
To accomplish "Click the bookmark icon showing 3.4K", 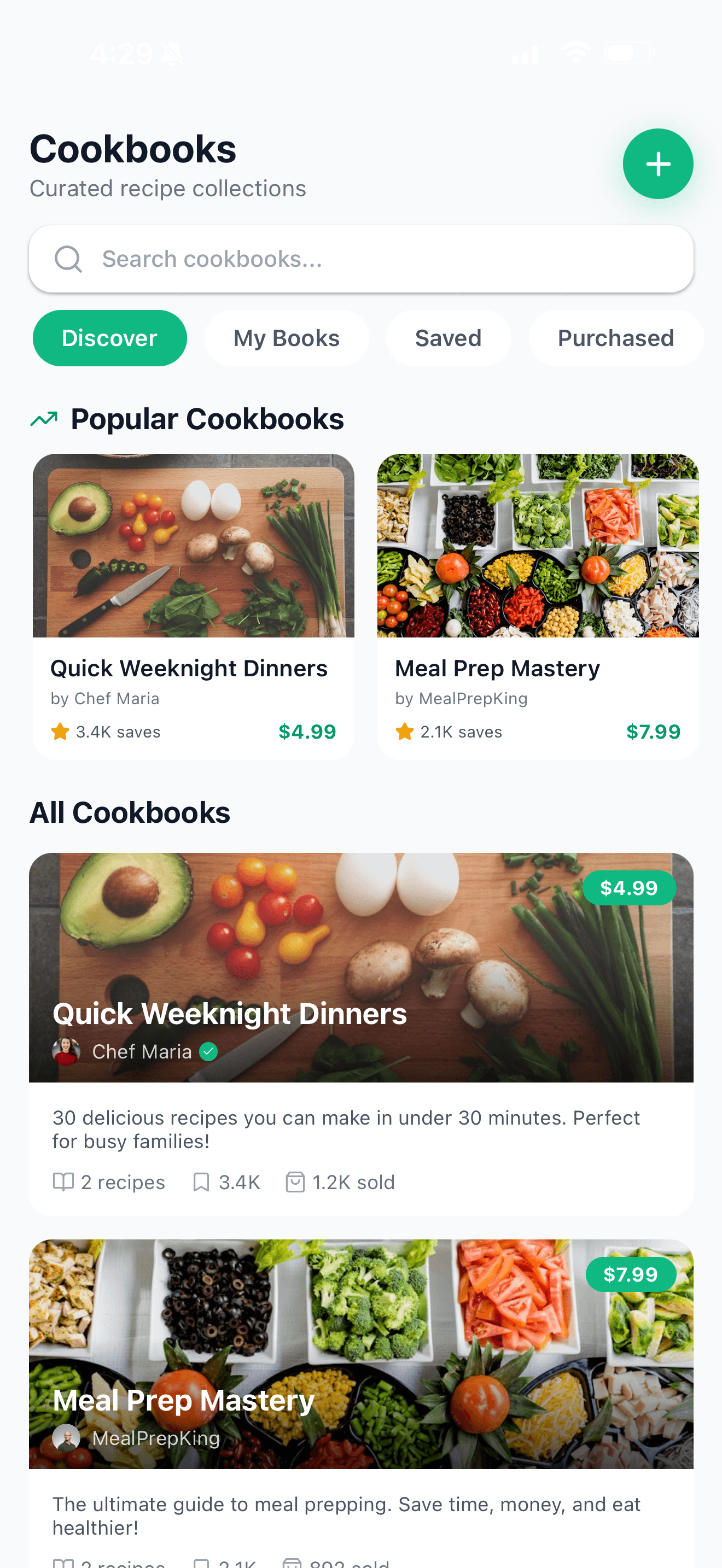I will tap(202, 1181).
